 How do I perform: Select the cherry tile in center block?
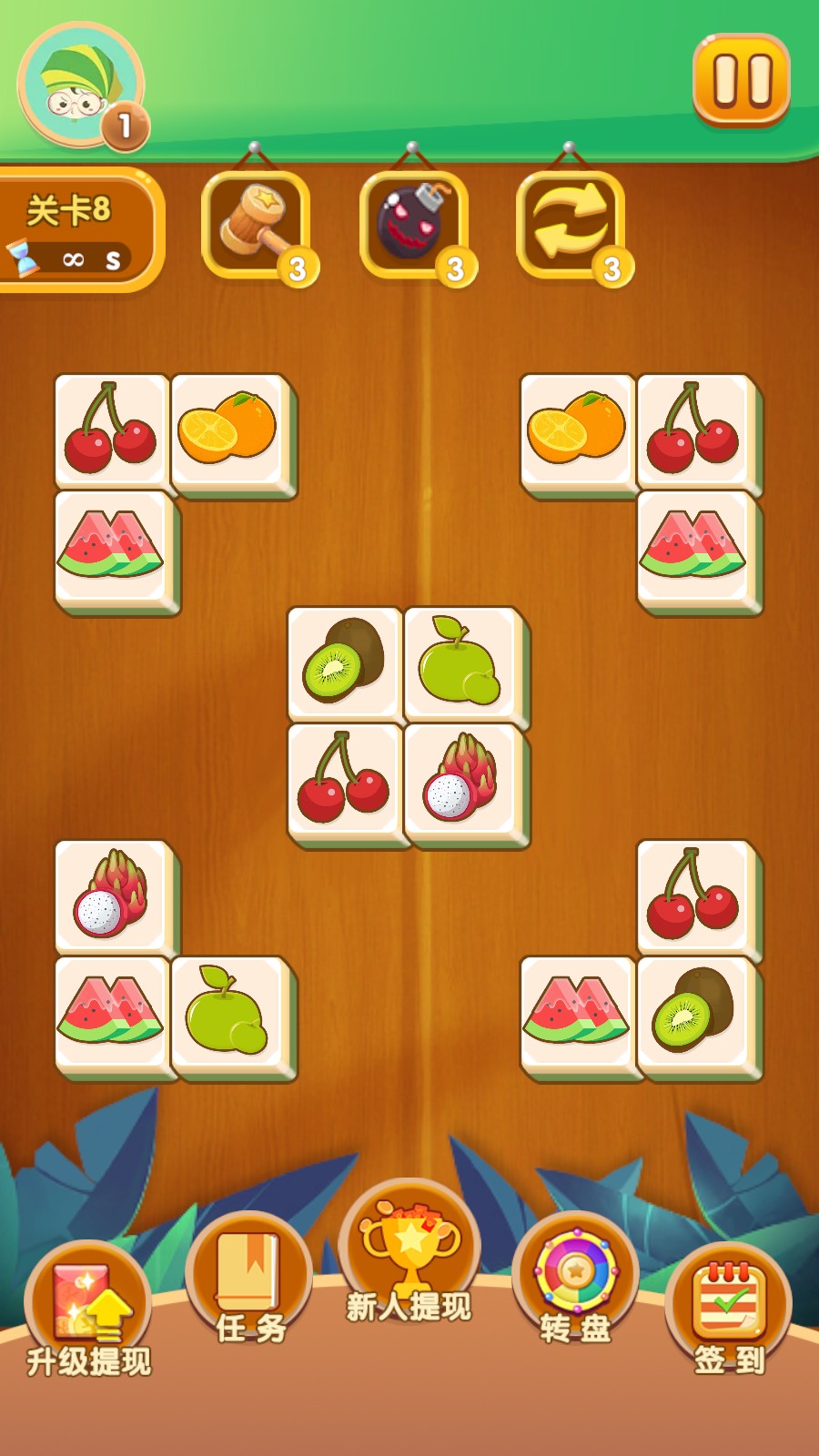(x=343, y=779)
